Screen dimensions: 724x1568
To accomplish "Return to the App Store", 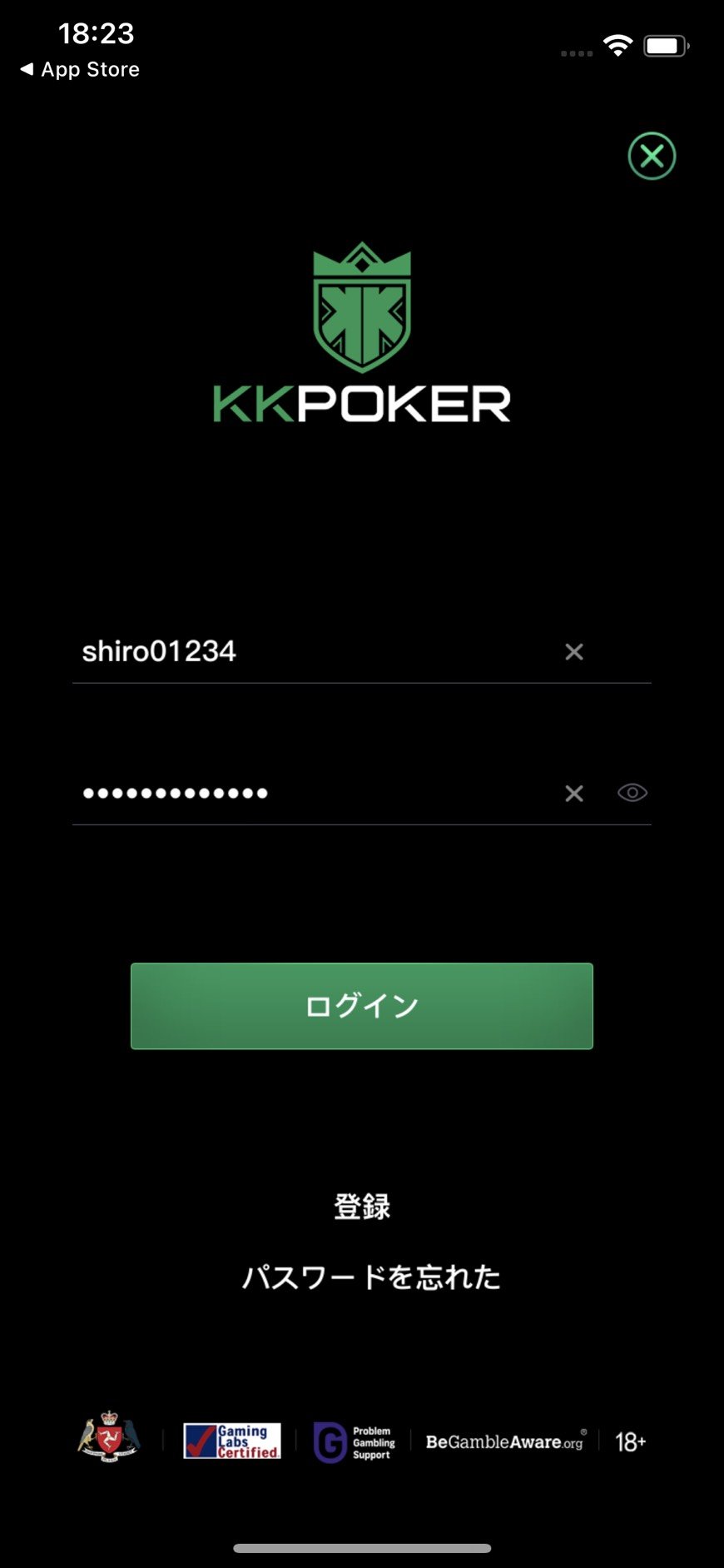I will (80, 69).
